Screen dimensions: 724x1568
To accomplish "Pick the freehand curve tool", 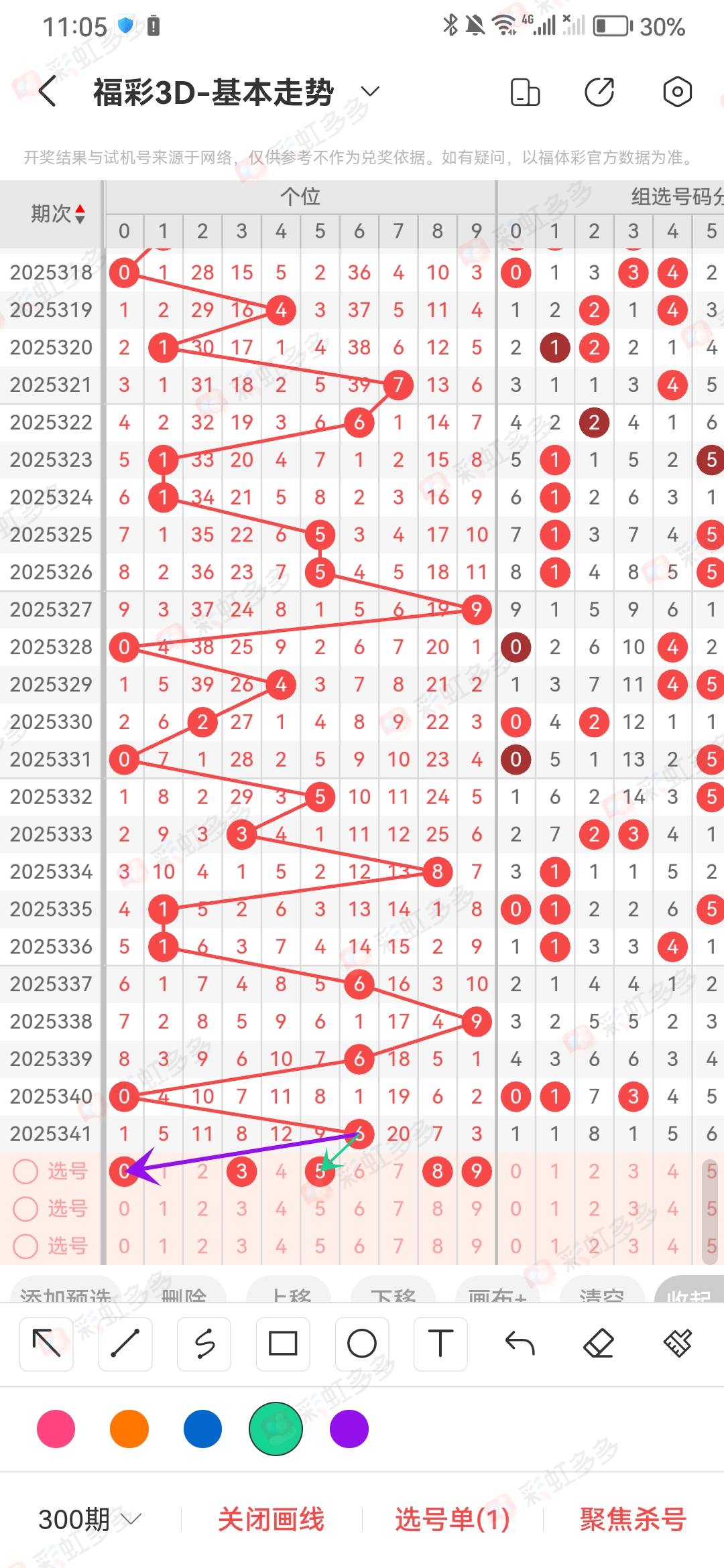I will [204, 1344].
